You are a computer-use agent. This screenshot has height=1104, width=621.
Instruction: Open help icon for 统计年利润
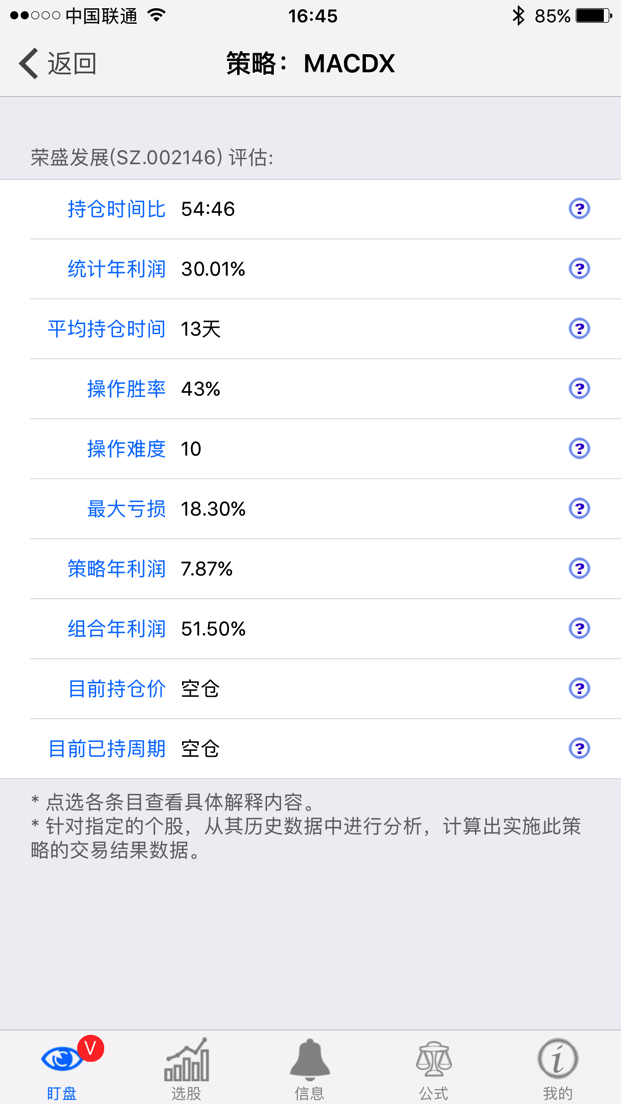click(x=579, y=268)
